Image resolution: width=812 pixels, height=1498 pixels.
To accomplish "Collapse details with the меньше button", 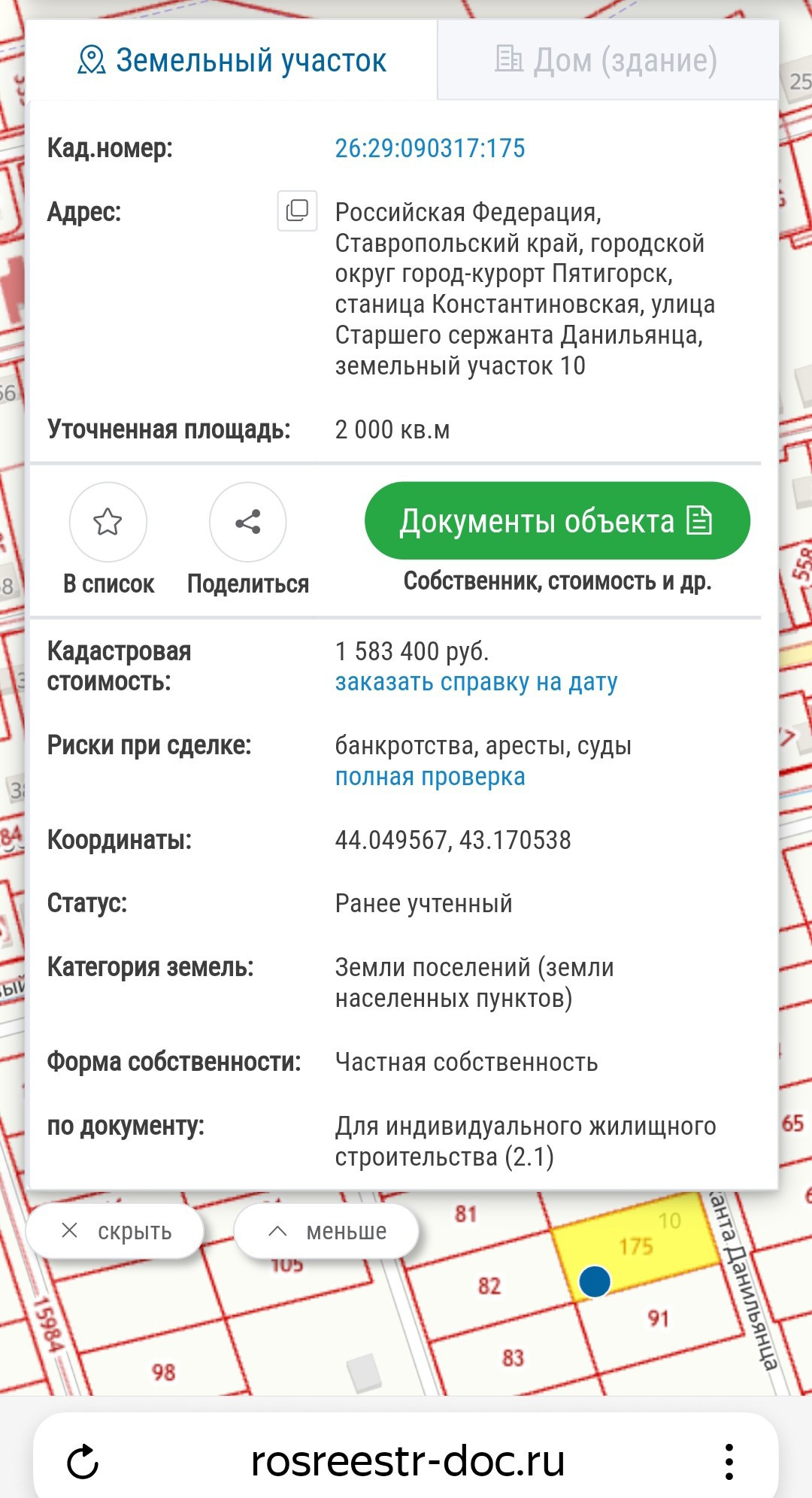I will (326, 1231).
